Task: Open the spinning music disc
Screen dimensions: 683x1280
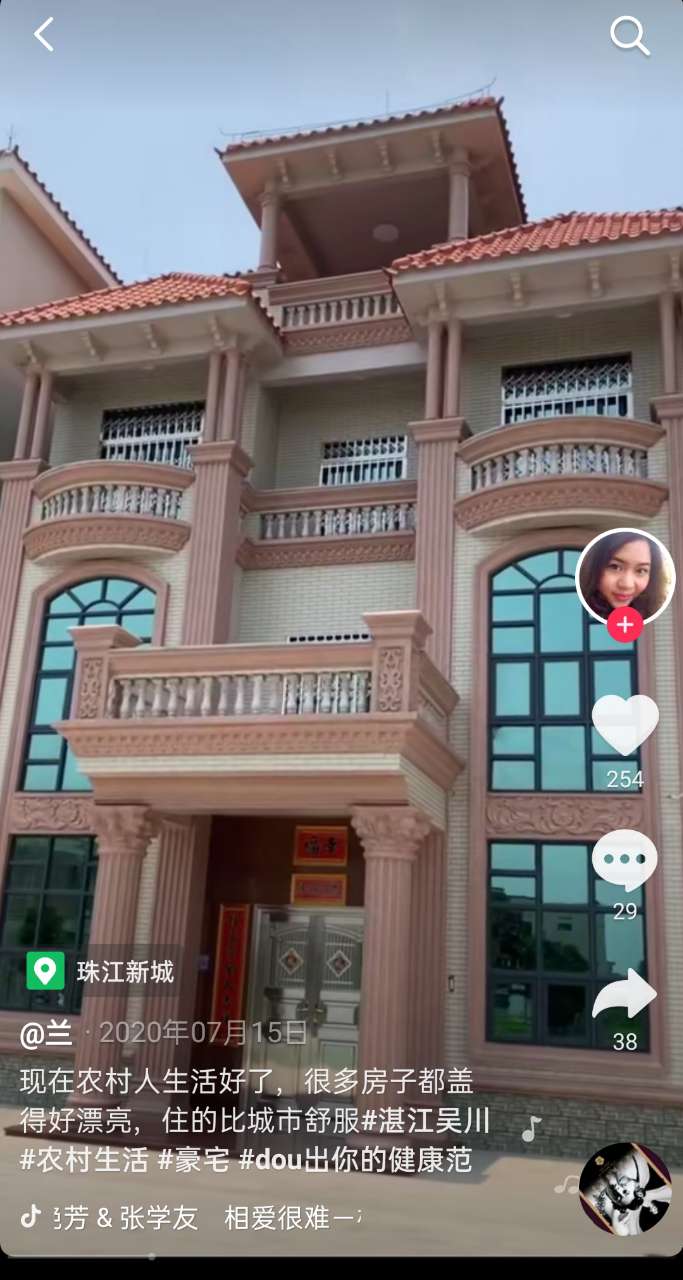Action: 625,1189
